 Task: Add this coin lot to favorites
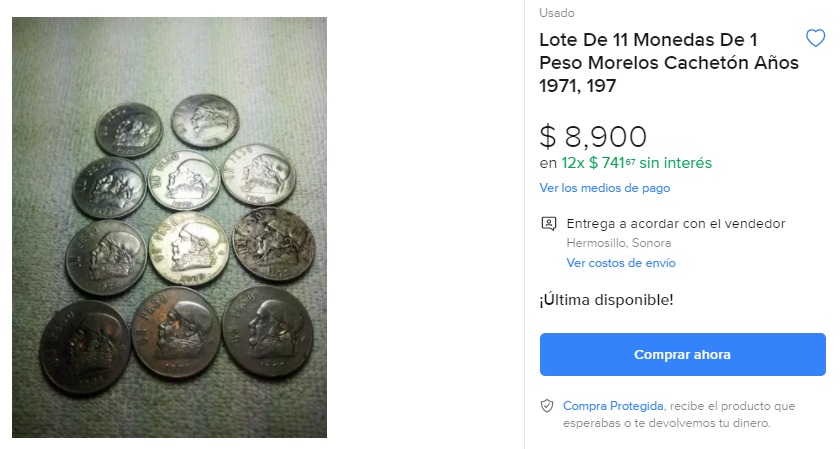[x=815, y=39]
